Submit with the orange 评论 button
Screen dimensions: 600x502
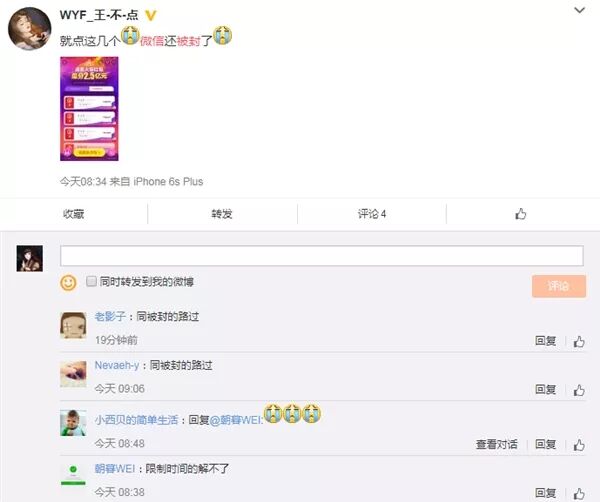[558, 287]
